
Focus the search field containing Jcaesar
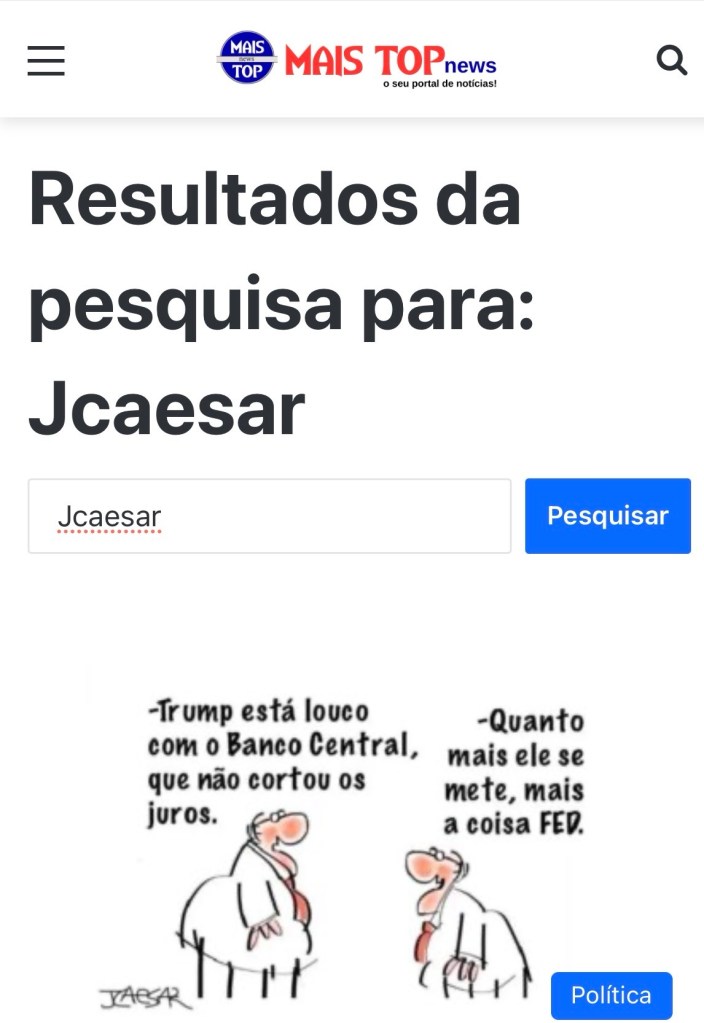pyautogui.click(x=269, y=516)
